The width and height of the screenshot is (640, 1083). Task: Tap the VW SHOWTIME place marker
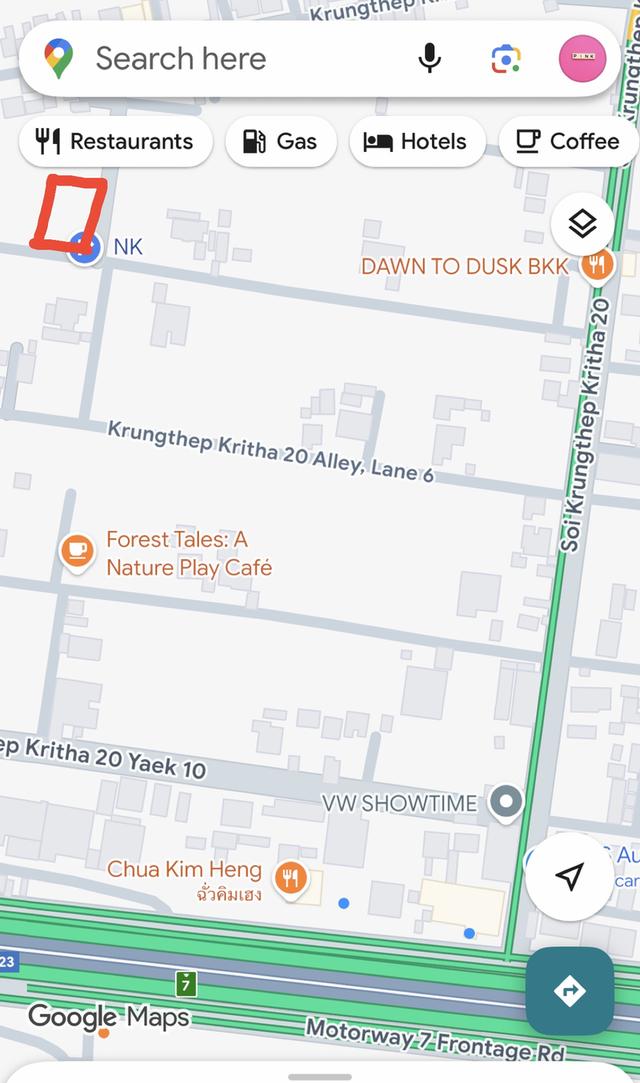[x=506, y=802]
